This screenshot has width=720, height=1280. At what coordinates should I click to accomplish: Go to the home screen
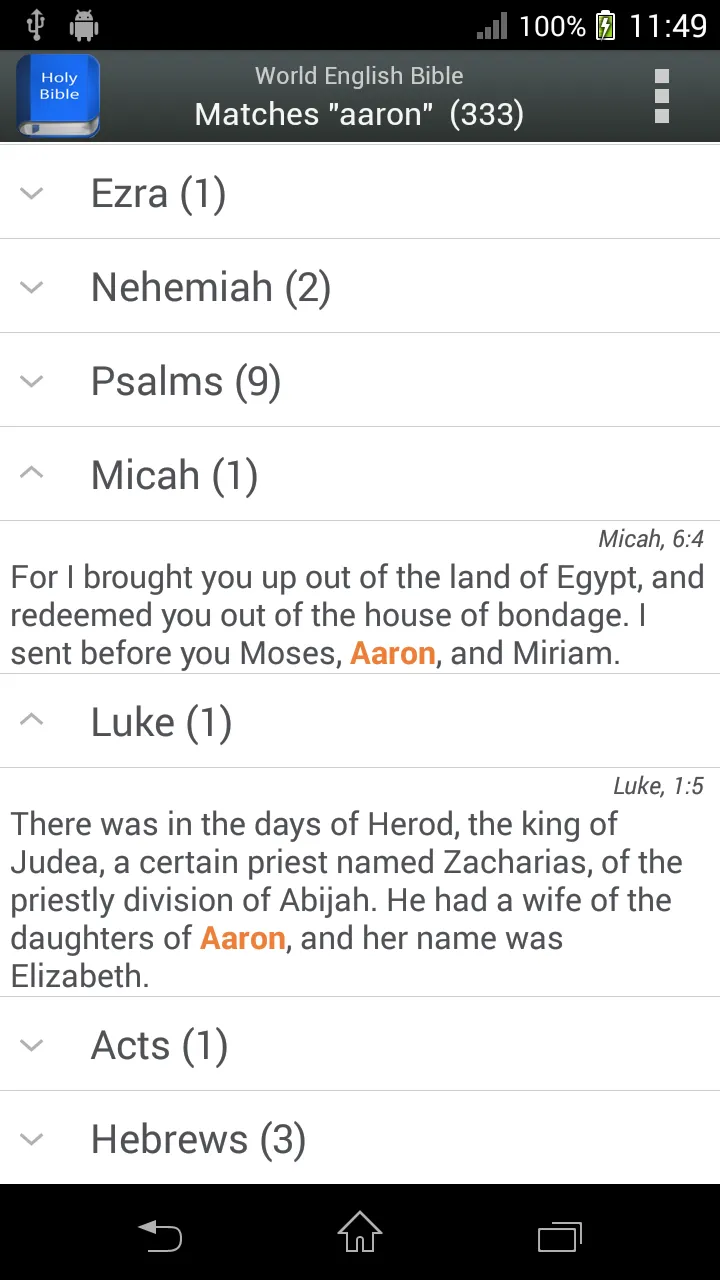pyautogui.click(x=360, y=1233)
